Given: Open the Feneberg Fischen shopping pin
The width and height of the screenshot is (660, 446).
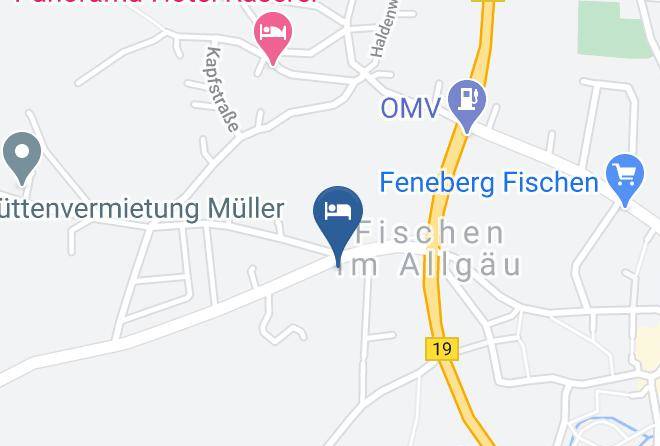Looking at the screenshot, I should pyautogui.click(x=625, y=176).
